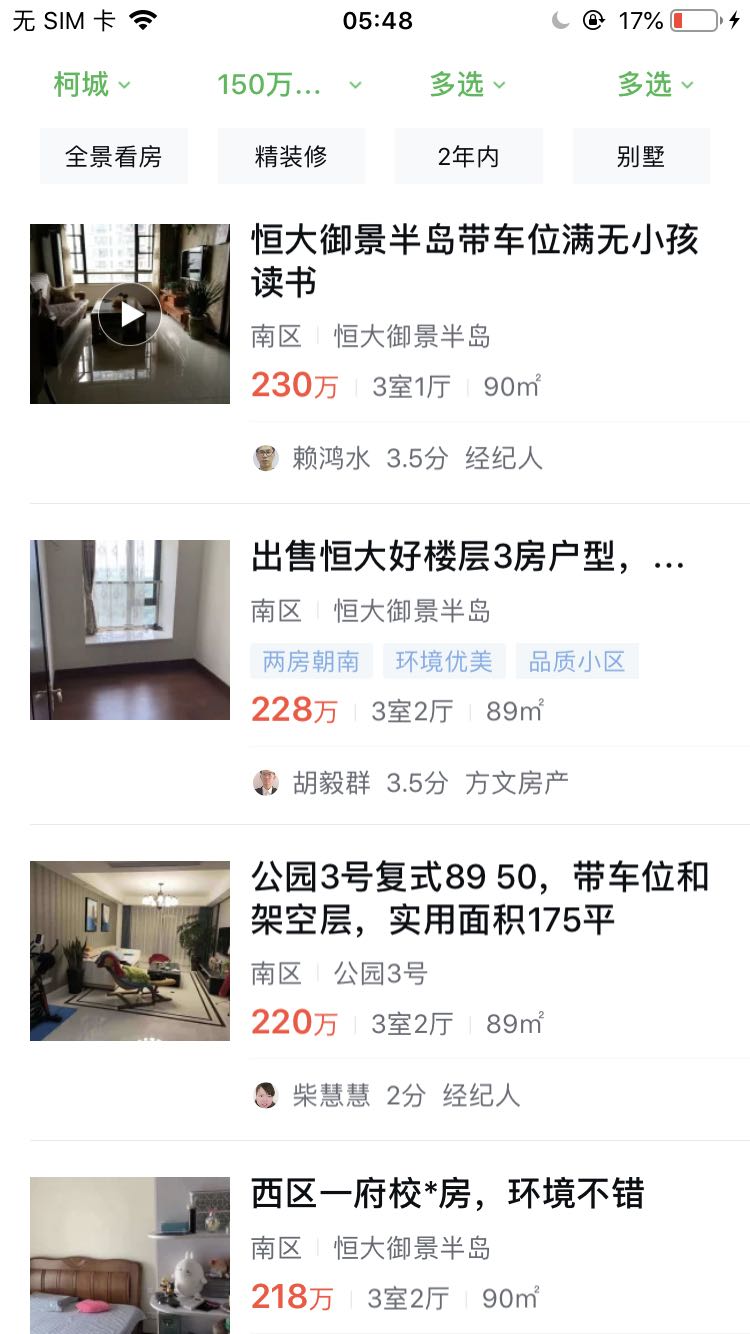Open the 150万 price range filter
The height and width of the screenshot is (1334, 750).
click(x=289, y=85)
